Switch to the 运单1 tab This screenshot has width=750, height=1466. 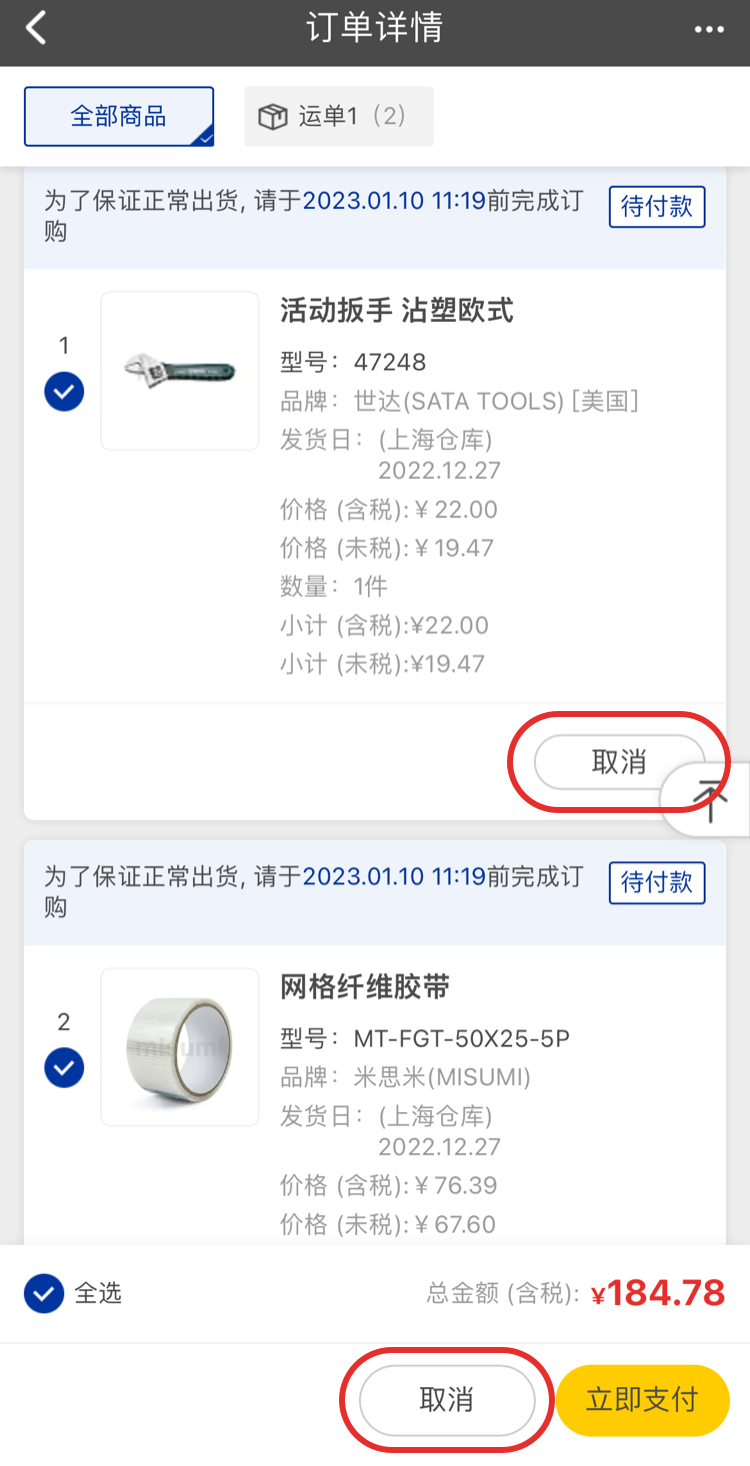pyautogui.click(x=338, y=116)
